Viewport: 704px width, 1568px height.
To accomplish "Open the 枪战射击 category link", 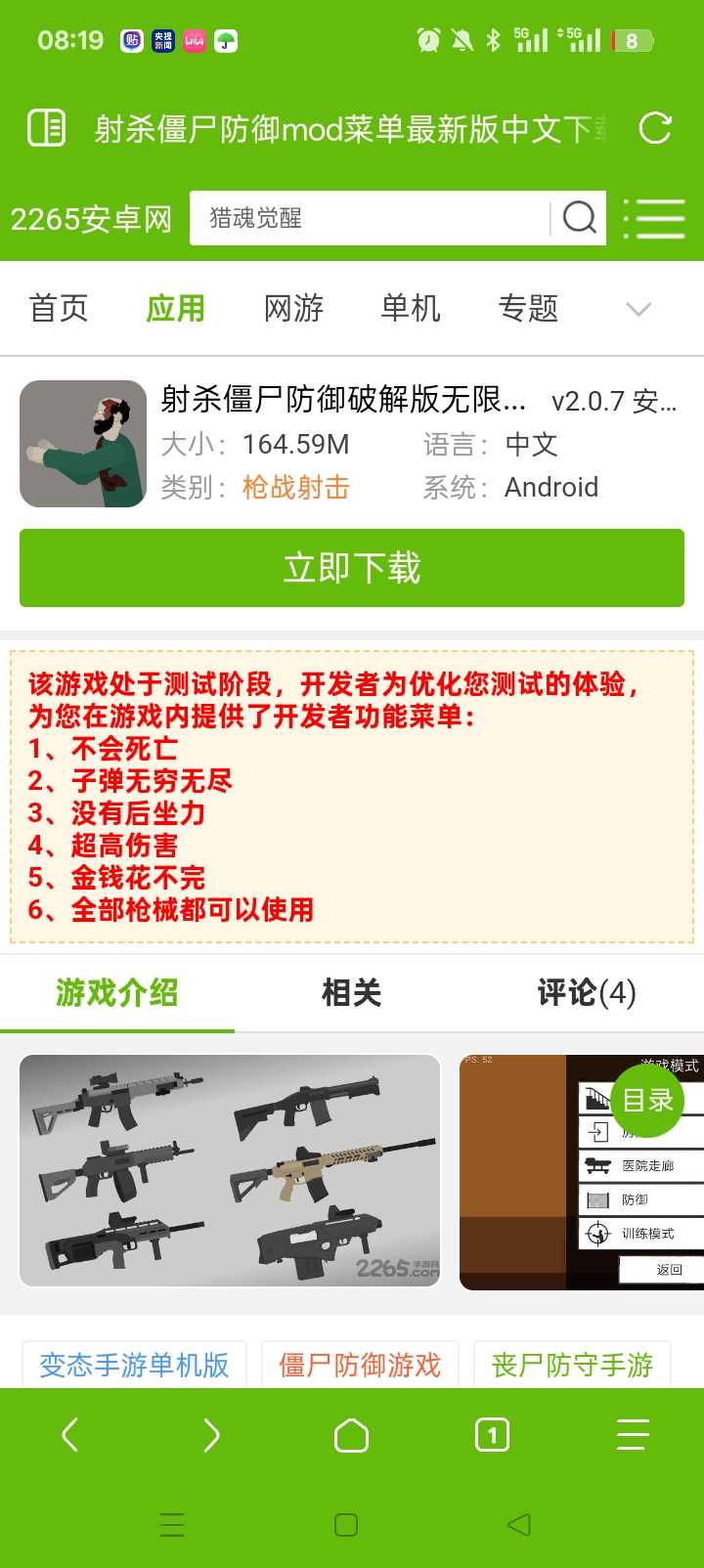I will 295,487.
